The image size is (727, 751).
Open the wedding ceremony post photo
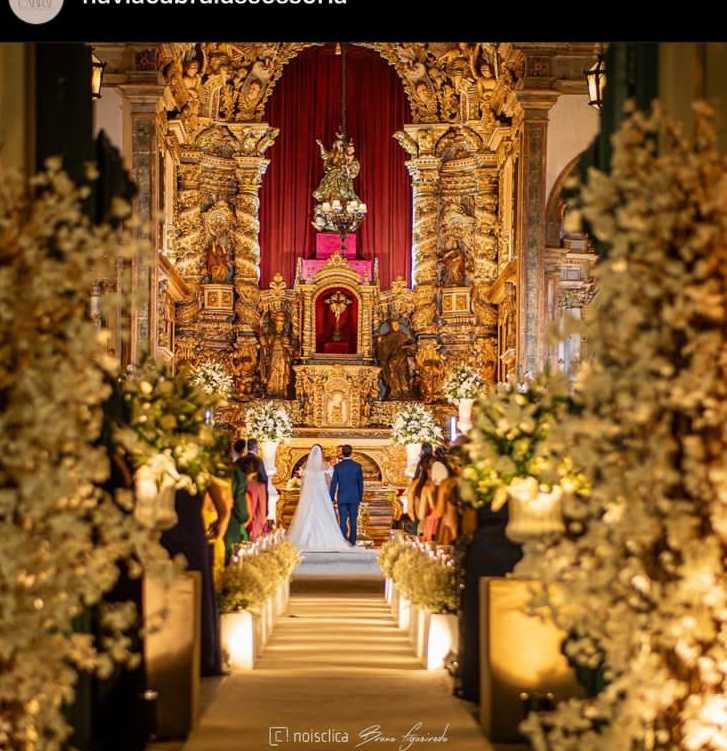363,400
